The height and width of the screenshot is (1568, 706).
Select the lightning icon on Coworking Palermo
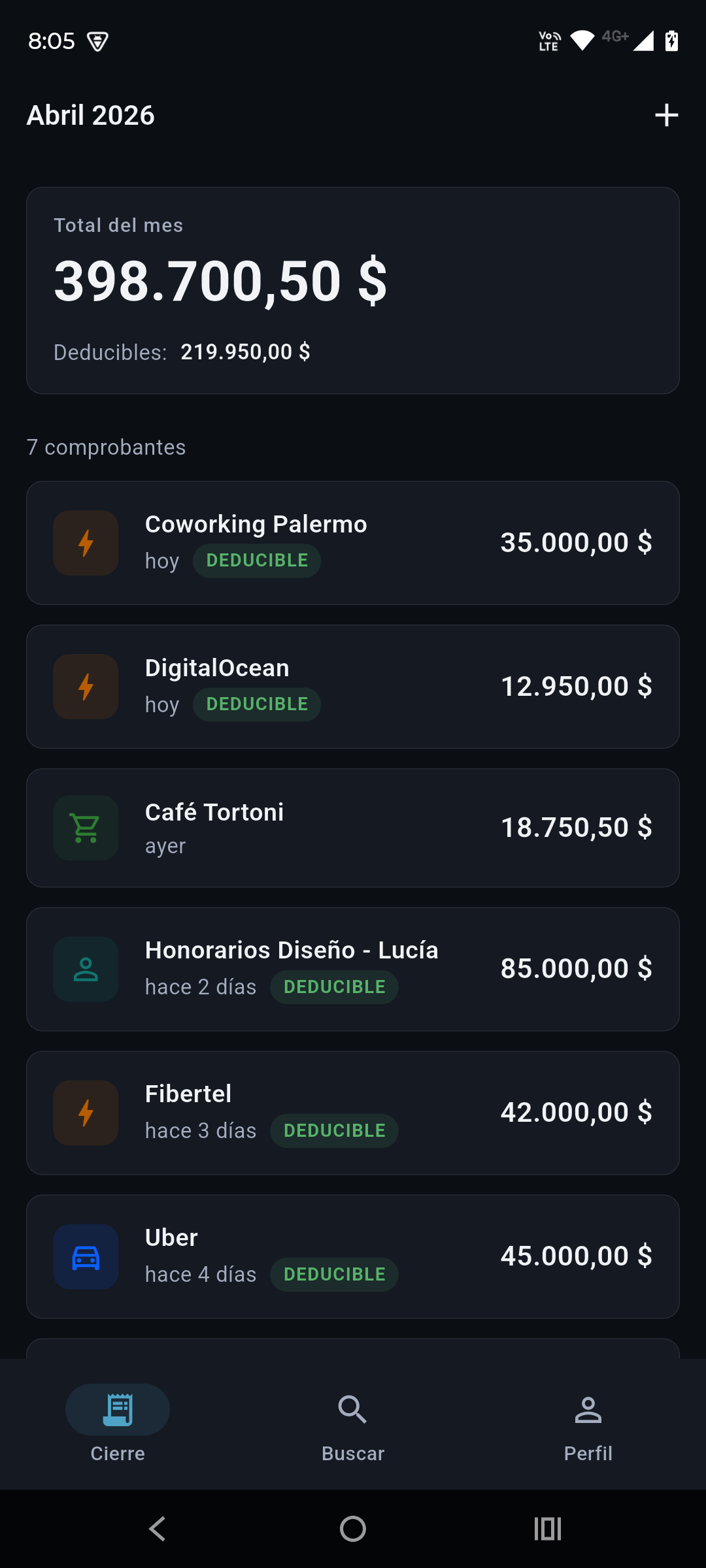(85, 542)
